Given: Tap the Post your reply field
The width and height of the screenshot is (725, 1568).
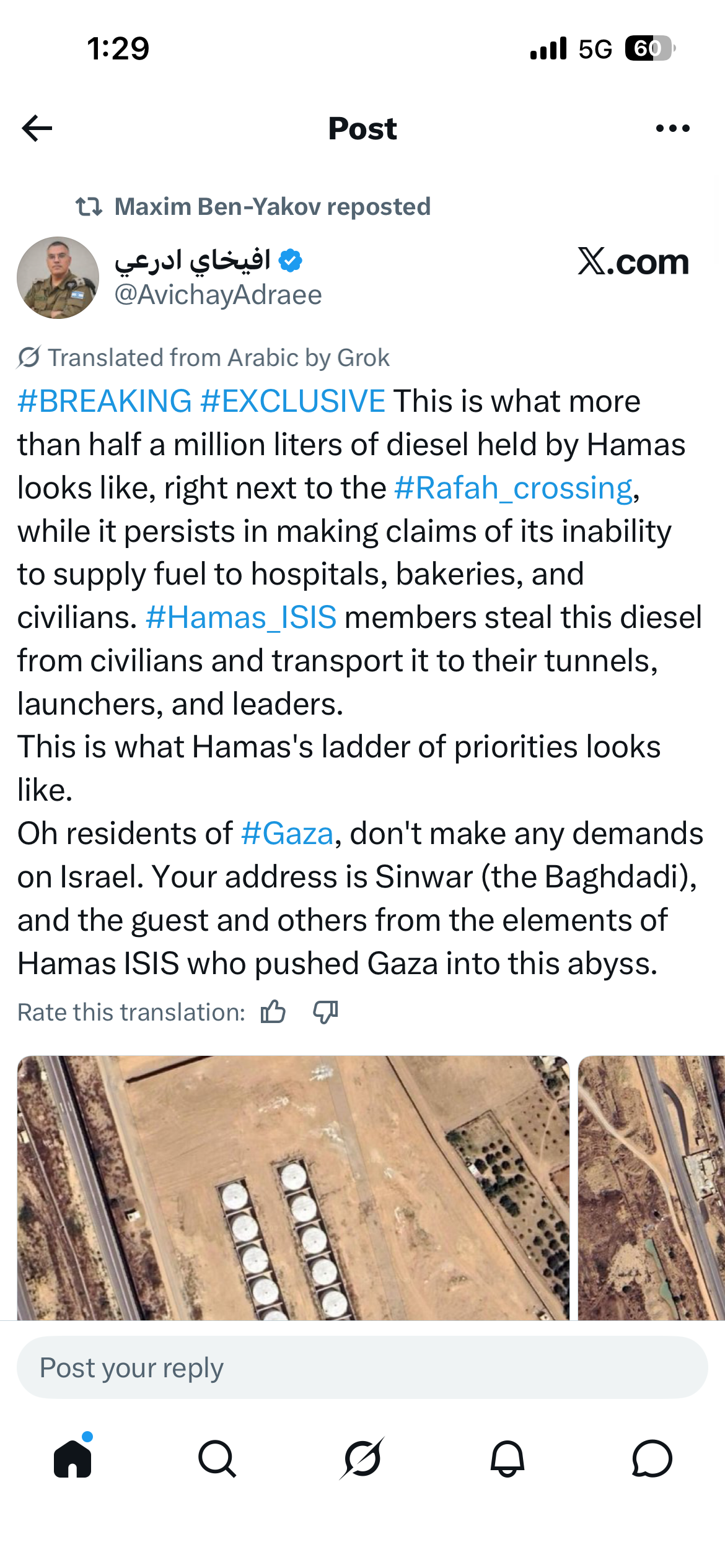Looking at the screenshot, I should pyautogui.click(x=362, y=1367).
